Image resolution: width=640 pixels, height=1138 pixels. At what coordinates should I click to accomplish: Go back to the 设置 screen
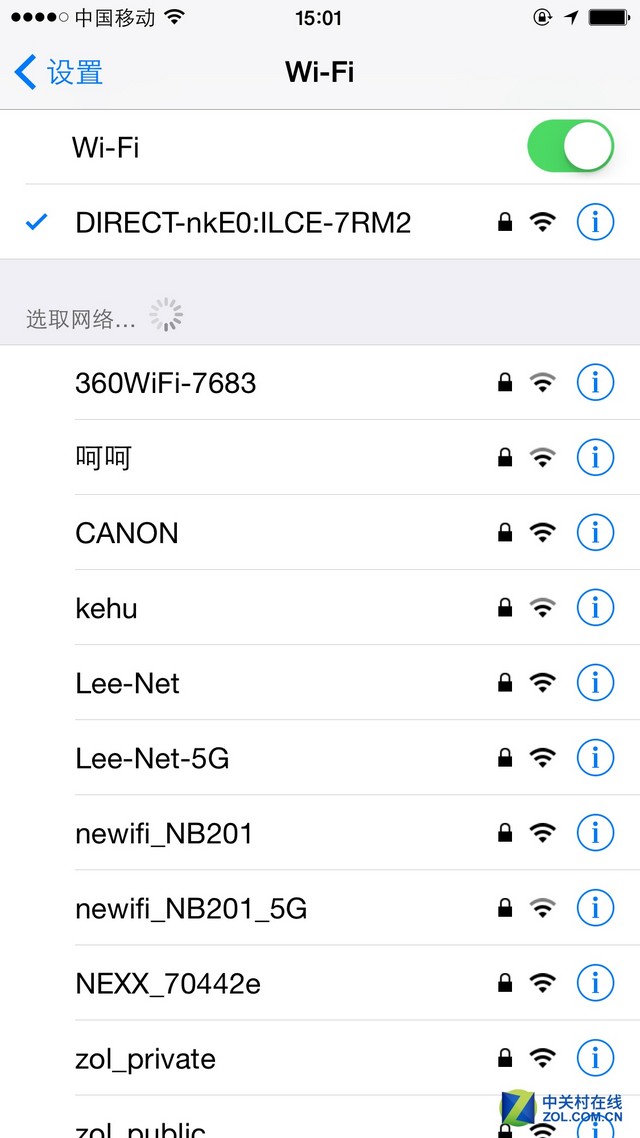(x=58, y=73)
